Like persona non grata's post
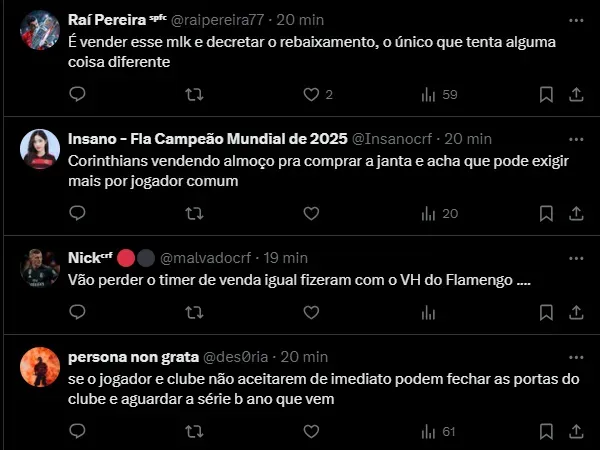This screenshot has height=450, width=600. tap(311, 431)
